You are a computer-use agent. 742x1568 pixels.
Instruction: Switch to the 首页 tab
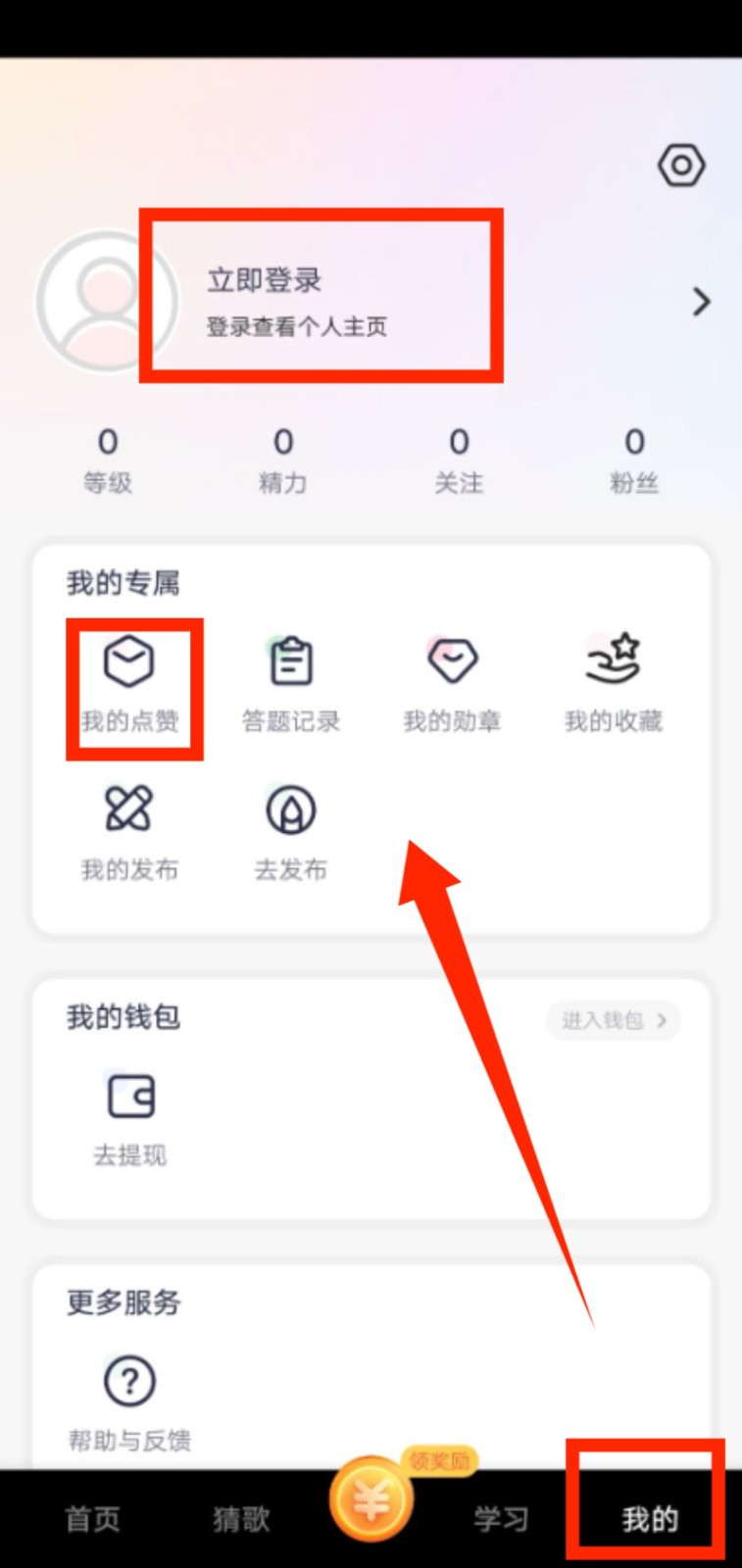92,1519
